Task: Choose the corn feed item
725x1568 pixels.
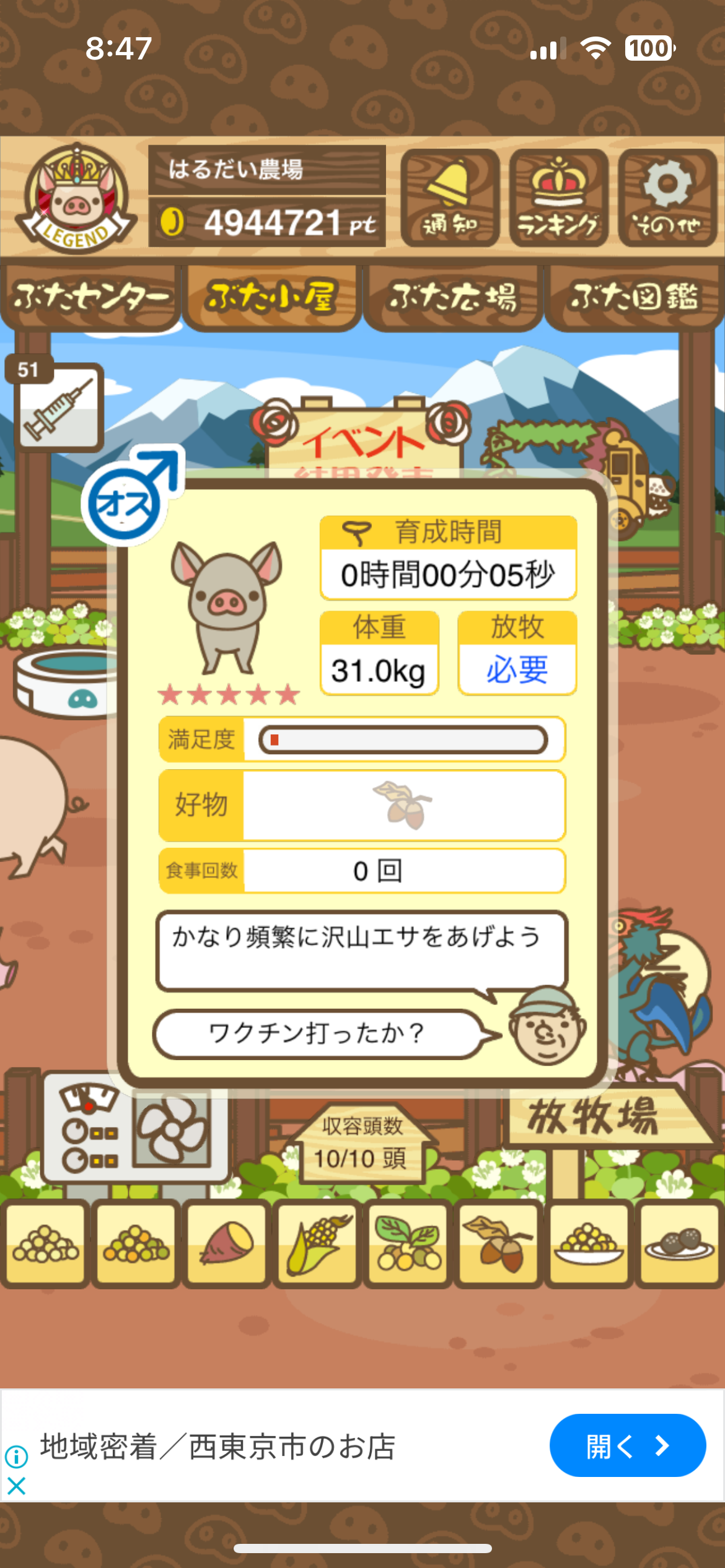Action: click(317, 1242)
